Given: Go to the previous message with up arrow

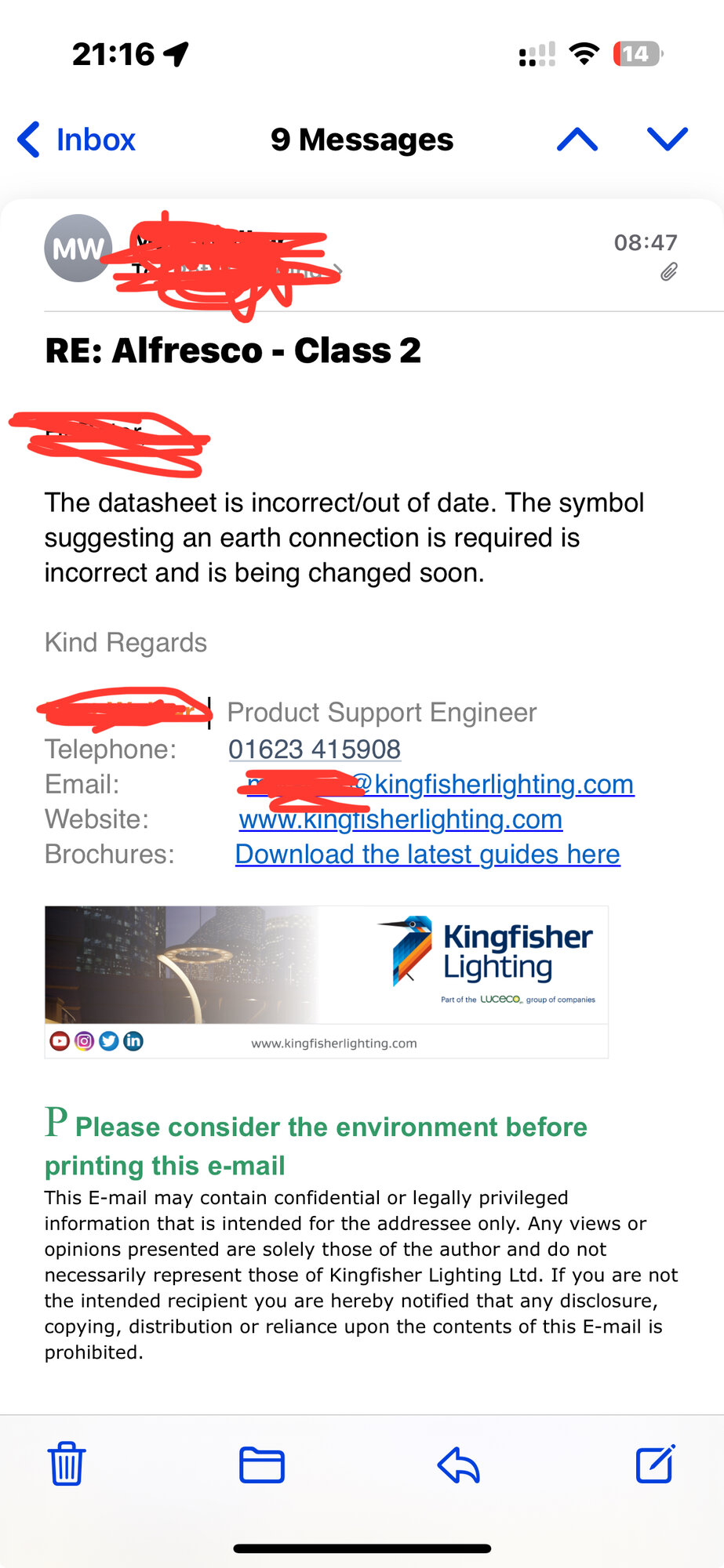Looking at the screenshot, I should click(577, 140).
